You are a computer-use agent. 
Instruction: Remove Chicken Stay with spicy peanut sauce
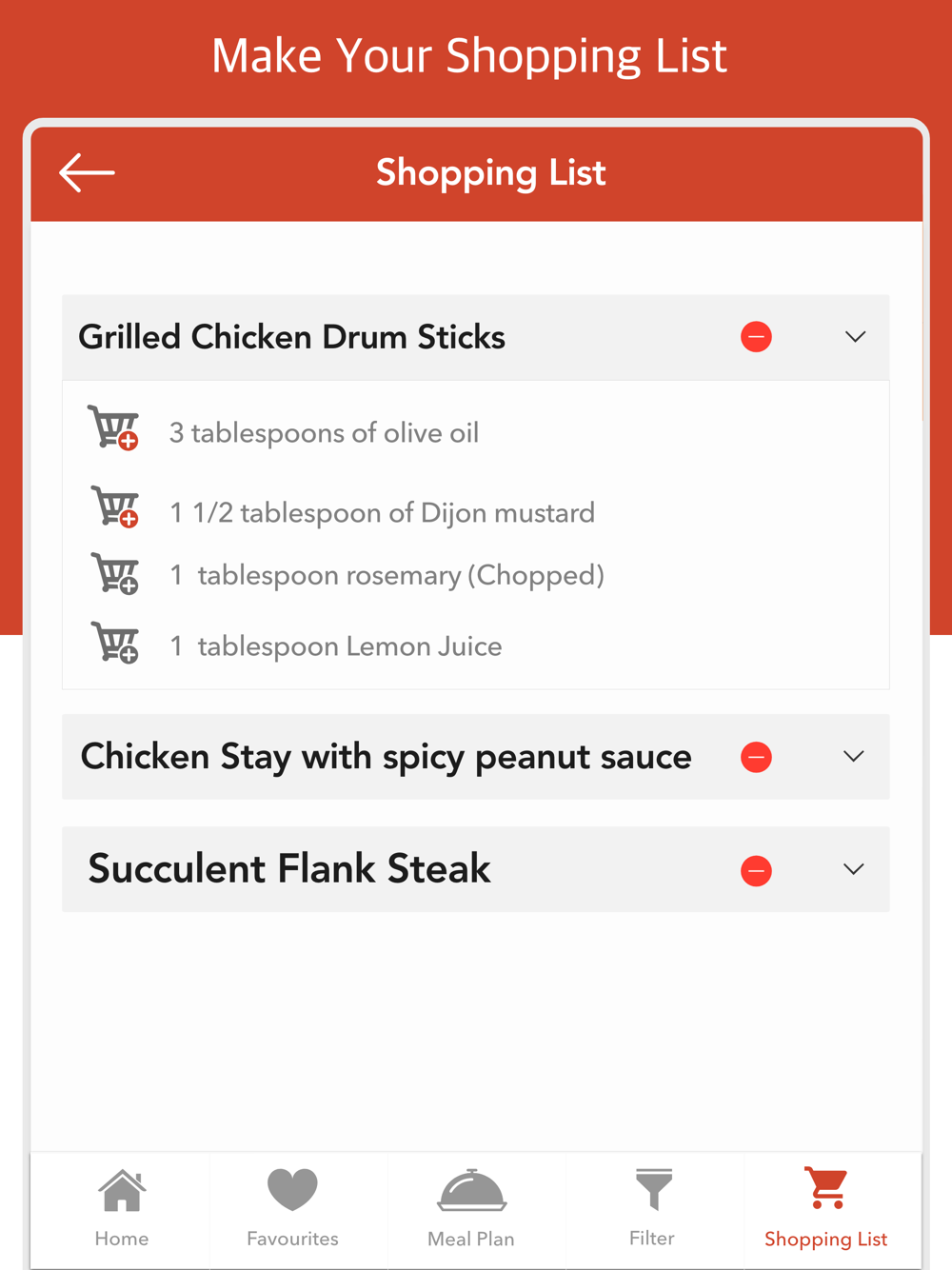[756, 757]
